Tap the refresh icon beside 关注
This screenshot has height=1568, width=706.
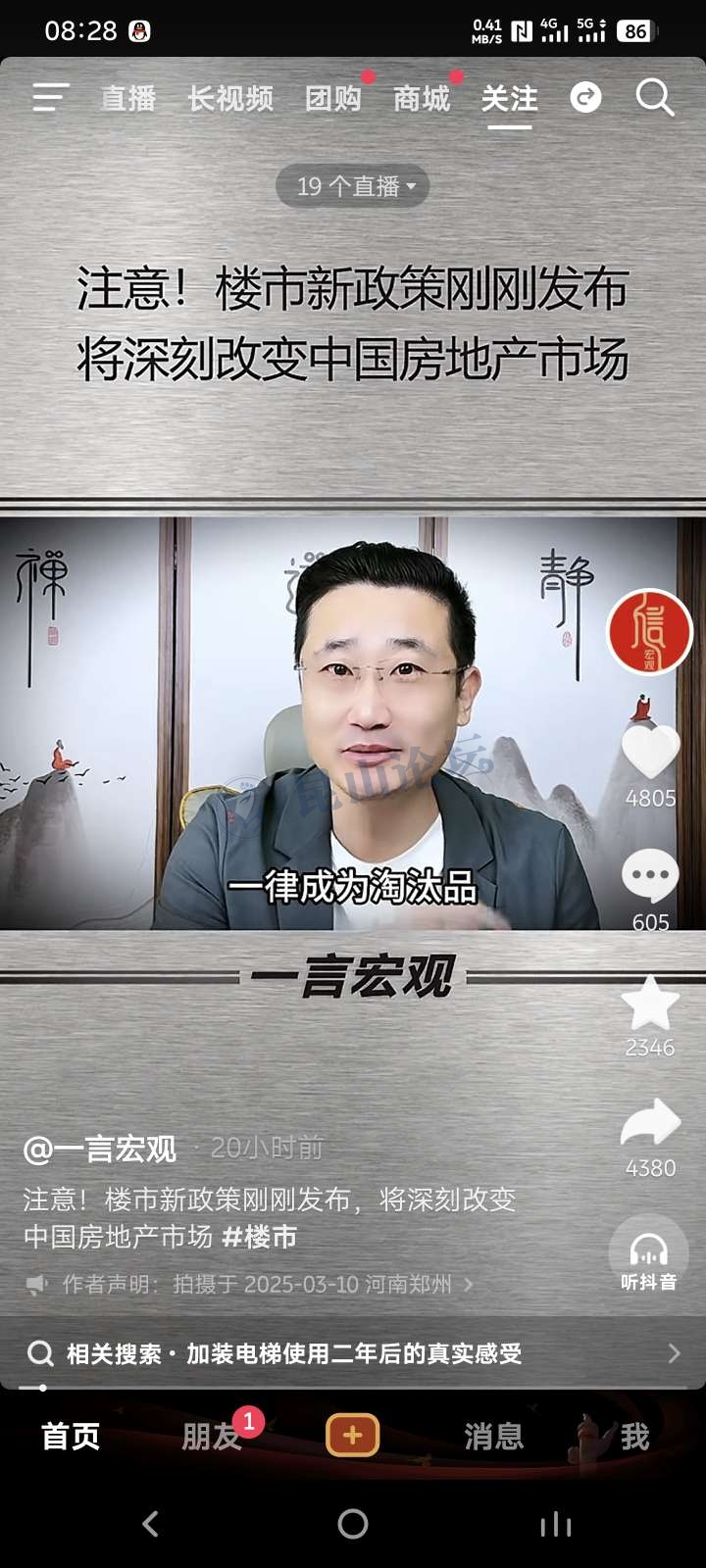pos(585,97)
